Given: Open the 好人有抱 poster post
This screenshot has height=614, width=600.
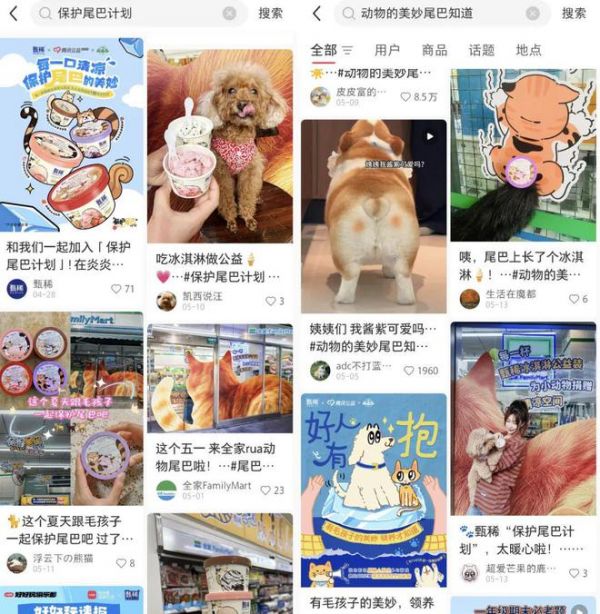Looking at the screenshot, I should pos(374,490).
